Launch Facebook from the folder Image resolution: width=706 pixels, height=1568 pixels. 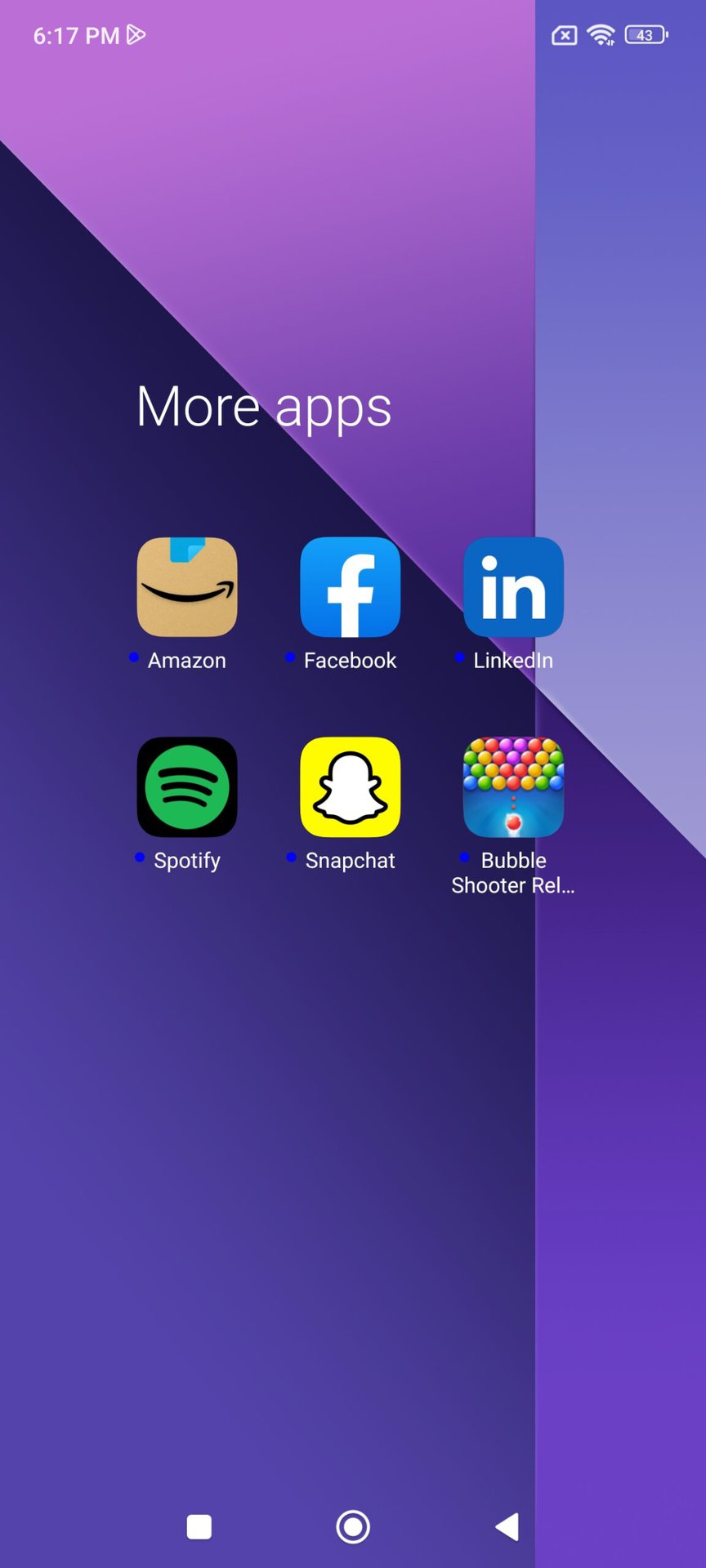point(351,587)
